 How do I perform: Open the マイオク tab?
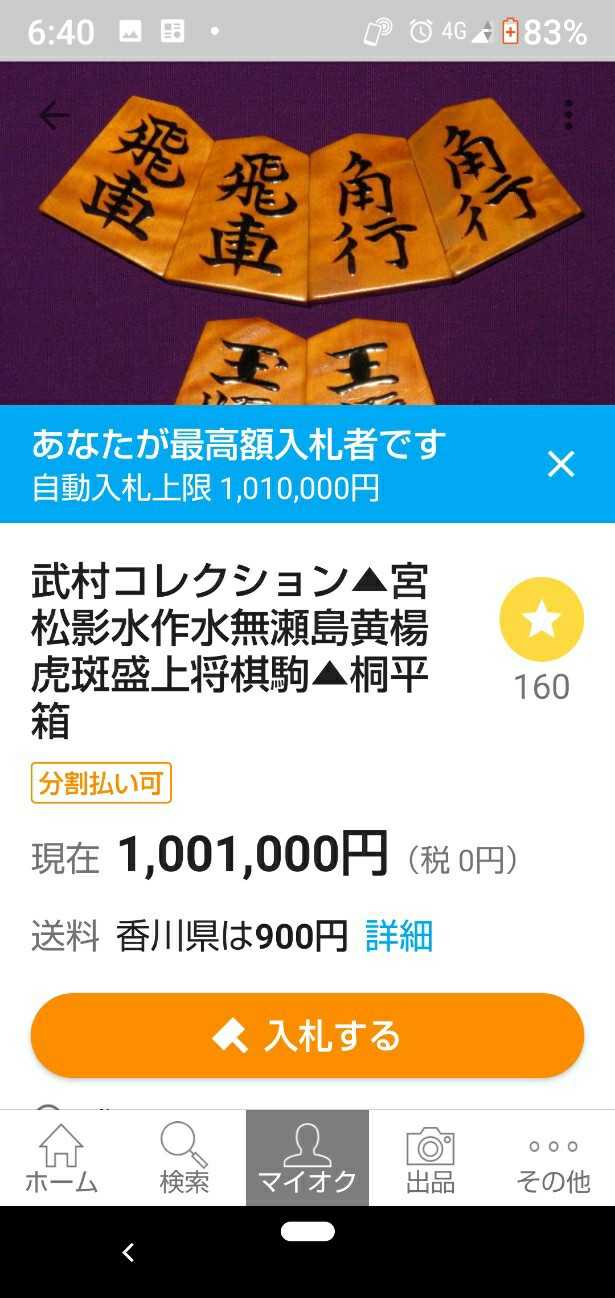coord(307,1158)
